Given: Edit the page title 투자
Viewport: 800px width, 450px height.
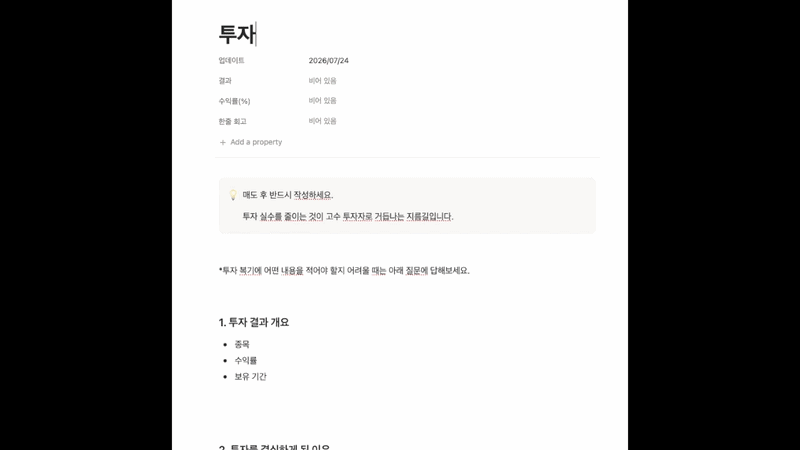Looking at the screenshot, I should tap(237, 34).
